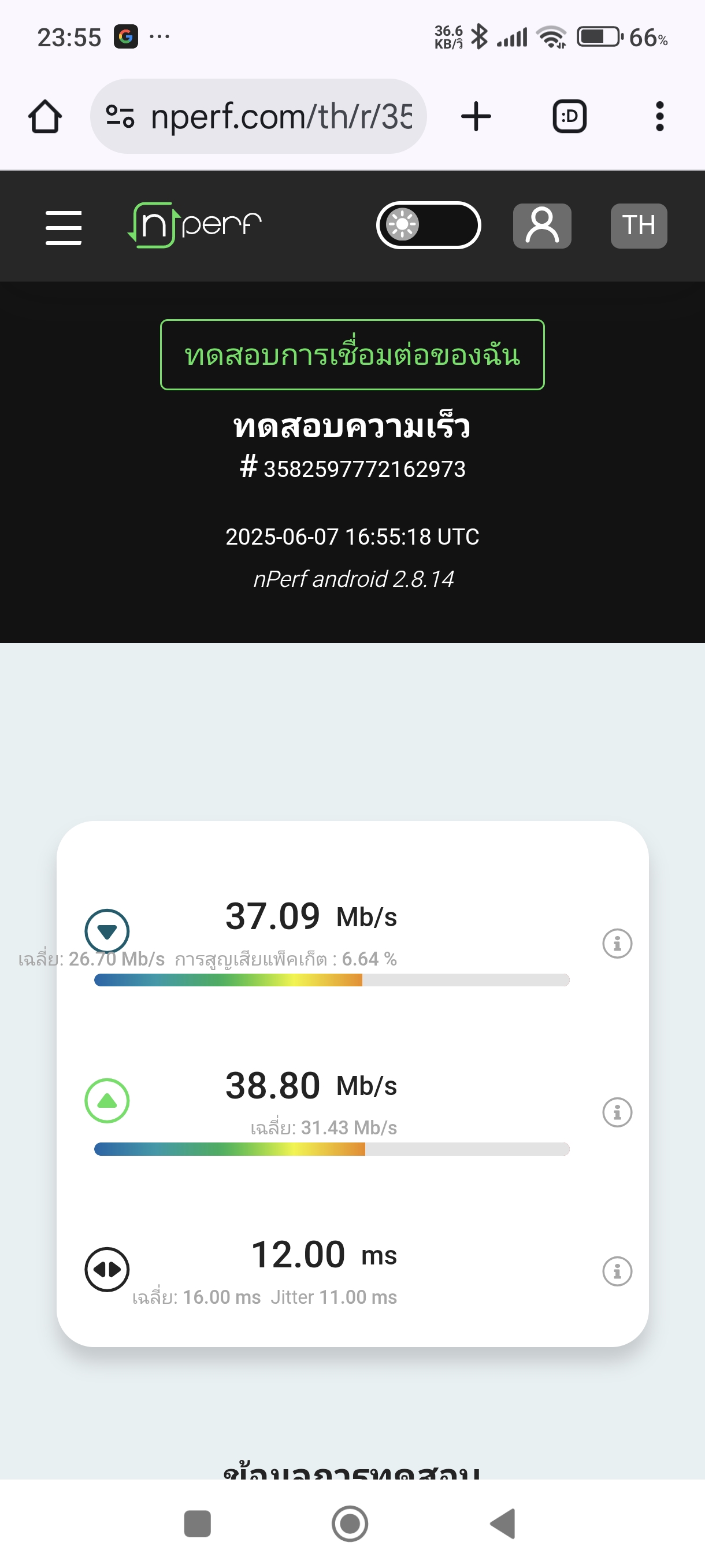Go back with the system back button

point(503,1523)
